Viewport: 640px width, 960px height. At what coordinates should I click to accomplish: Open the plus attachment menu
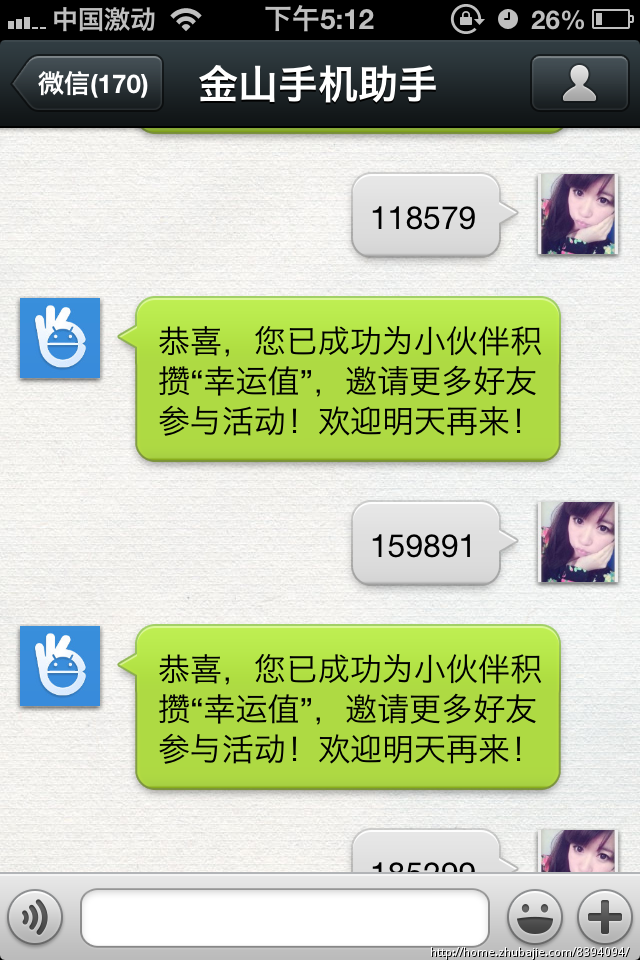tap(604, 916)
